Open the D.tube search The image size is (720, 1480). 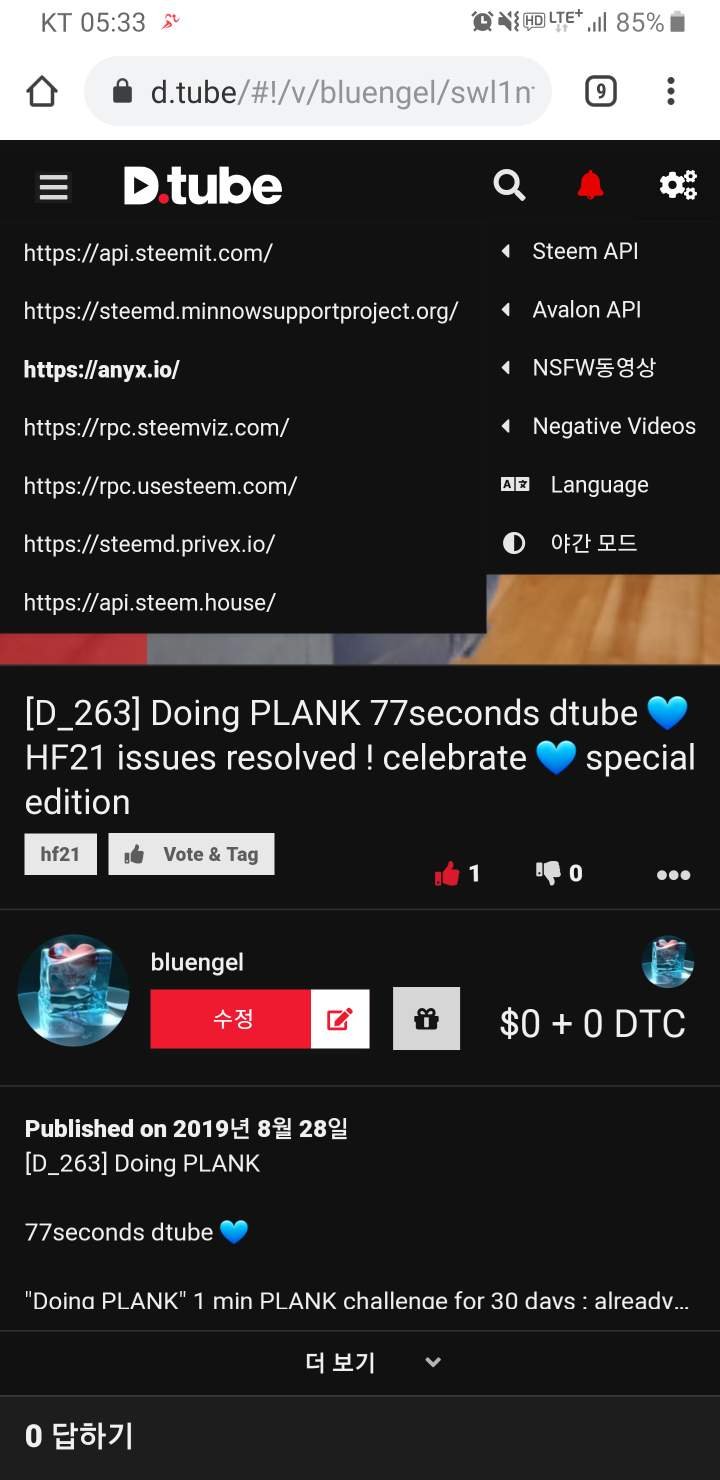click(509, 186)
